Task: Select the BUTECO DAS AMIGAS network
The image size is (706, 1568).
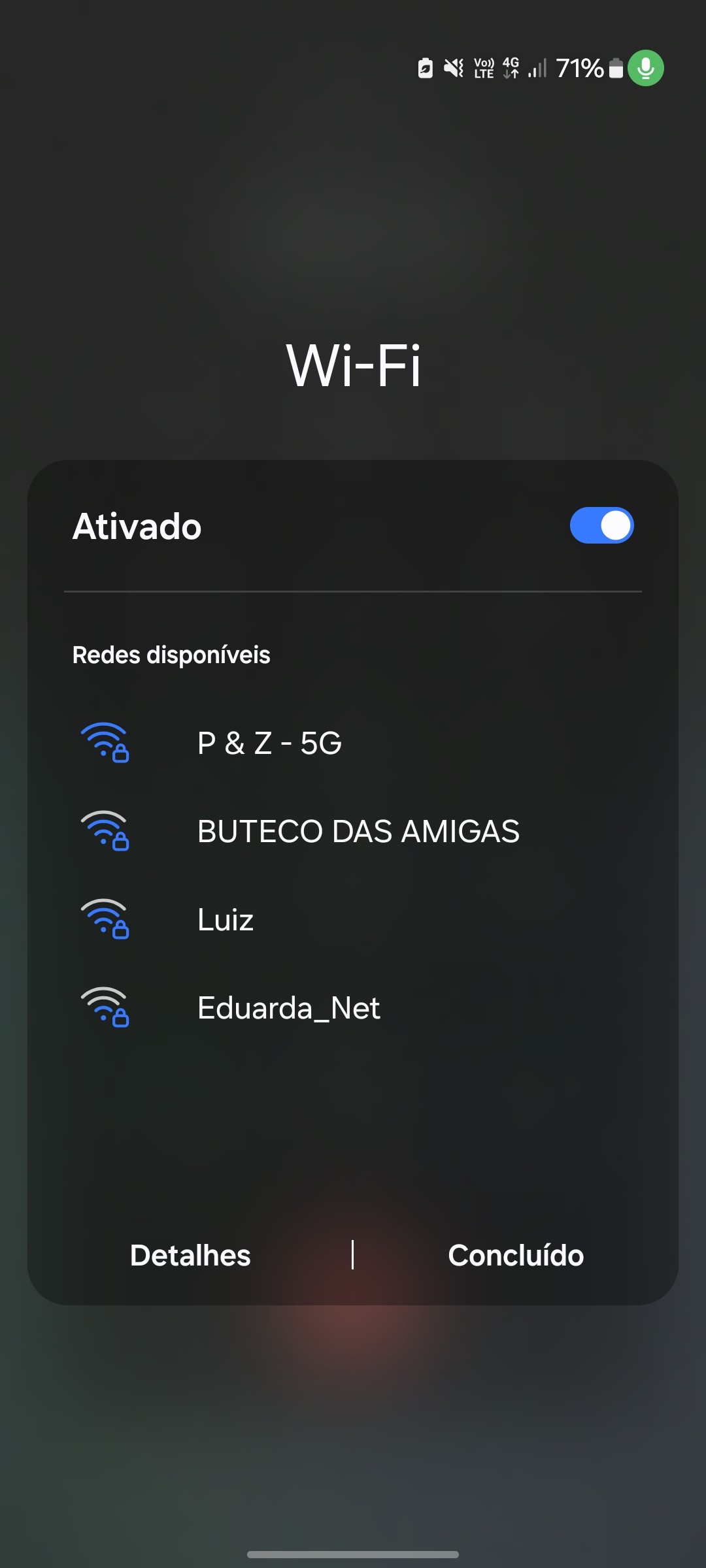Action: [358, 831]
